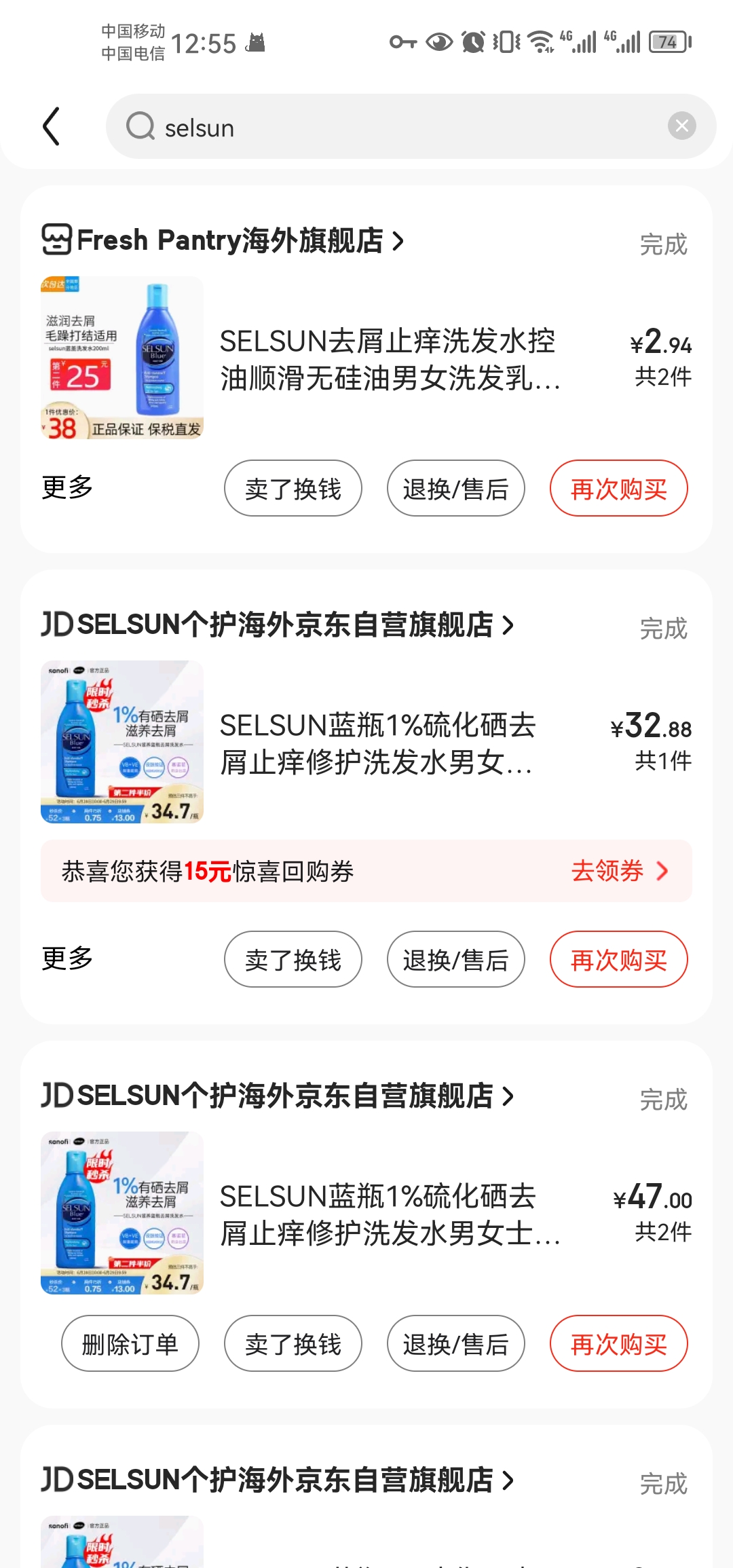Screen dimensions: 733x1568
Task: Go back from the order search results
Action: point(52,126)
